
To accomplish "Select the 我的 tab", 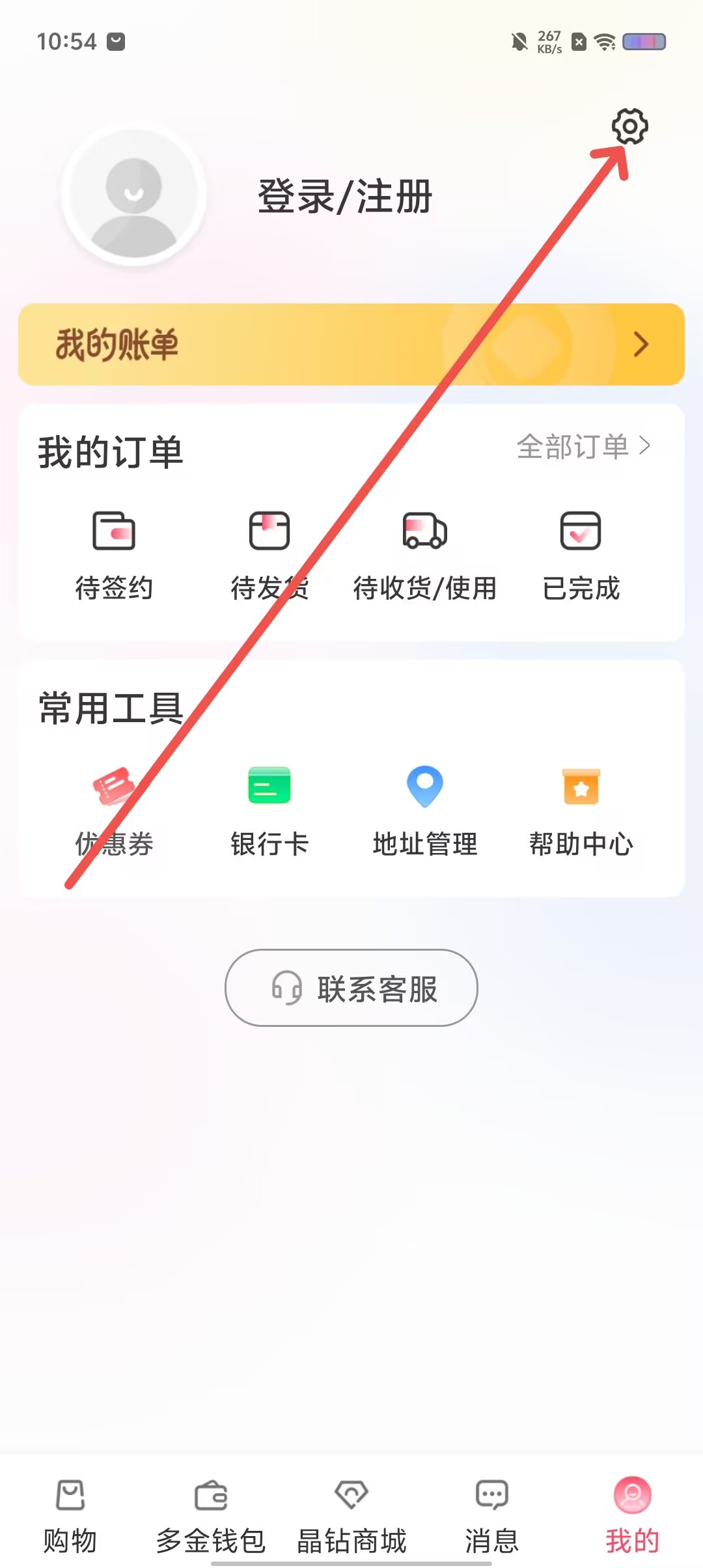I will point(632,1515).
